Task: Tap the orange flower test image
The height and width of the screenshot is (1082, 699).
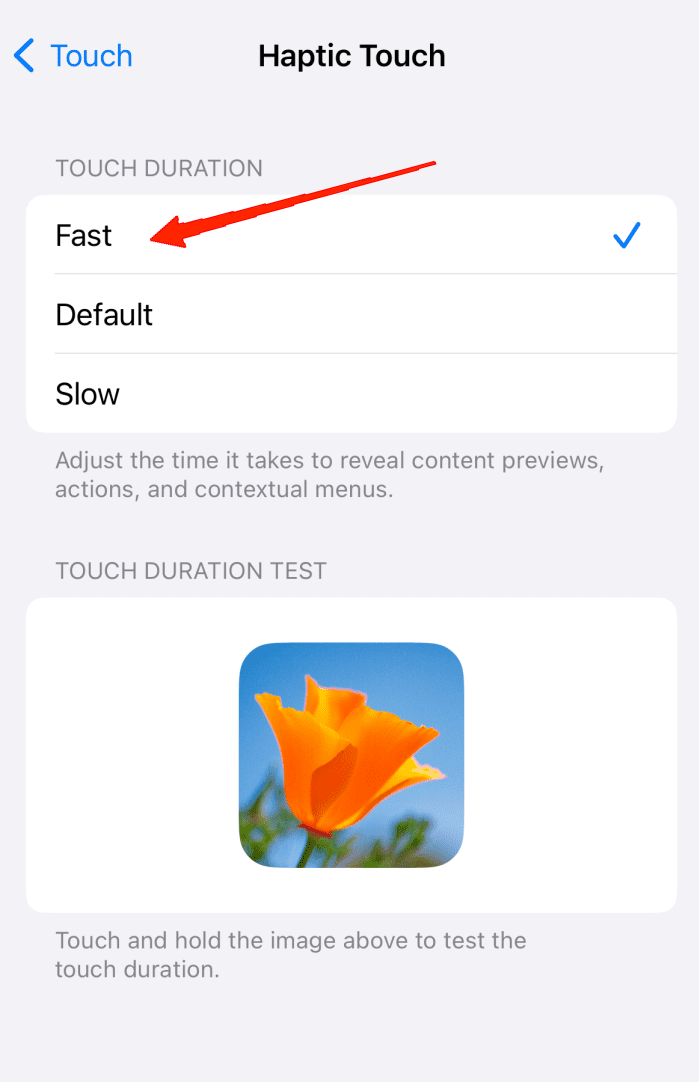Action: click(351, 755)
